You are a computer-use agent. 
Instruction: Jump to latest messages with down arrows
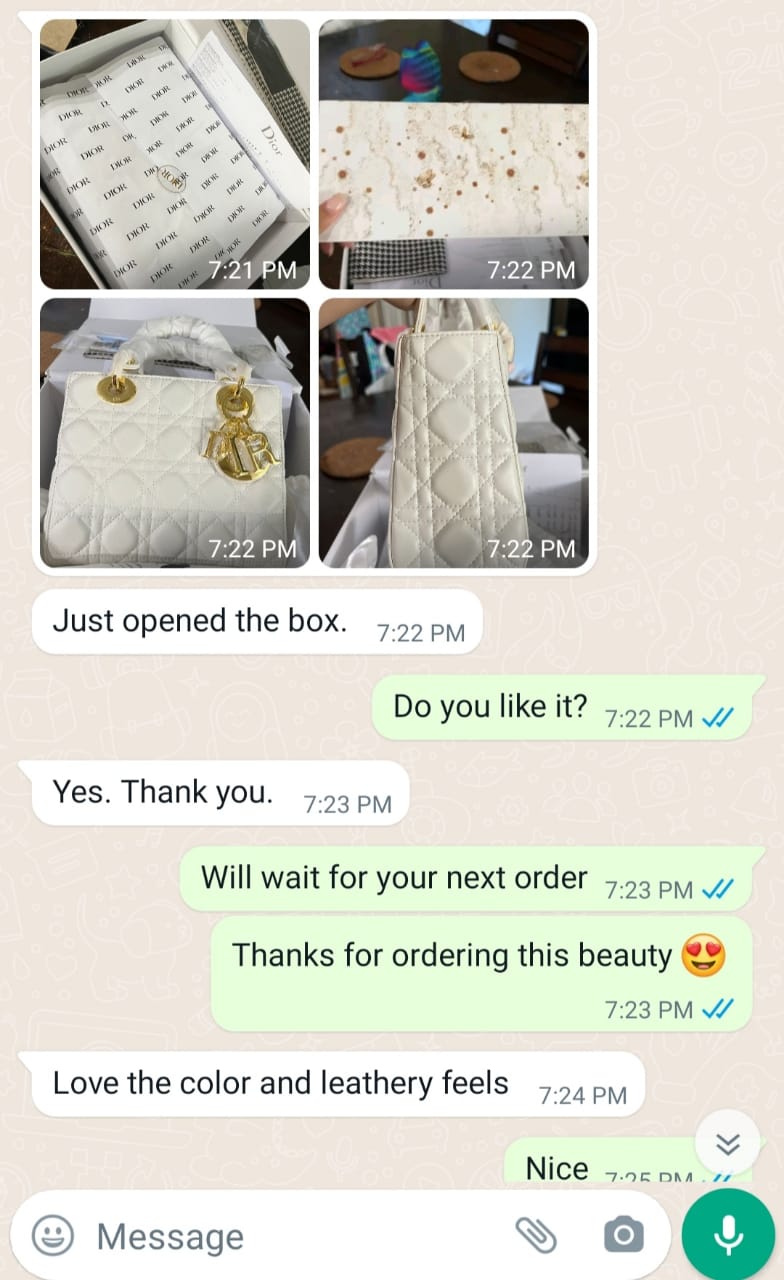(x=729, y=1144)
